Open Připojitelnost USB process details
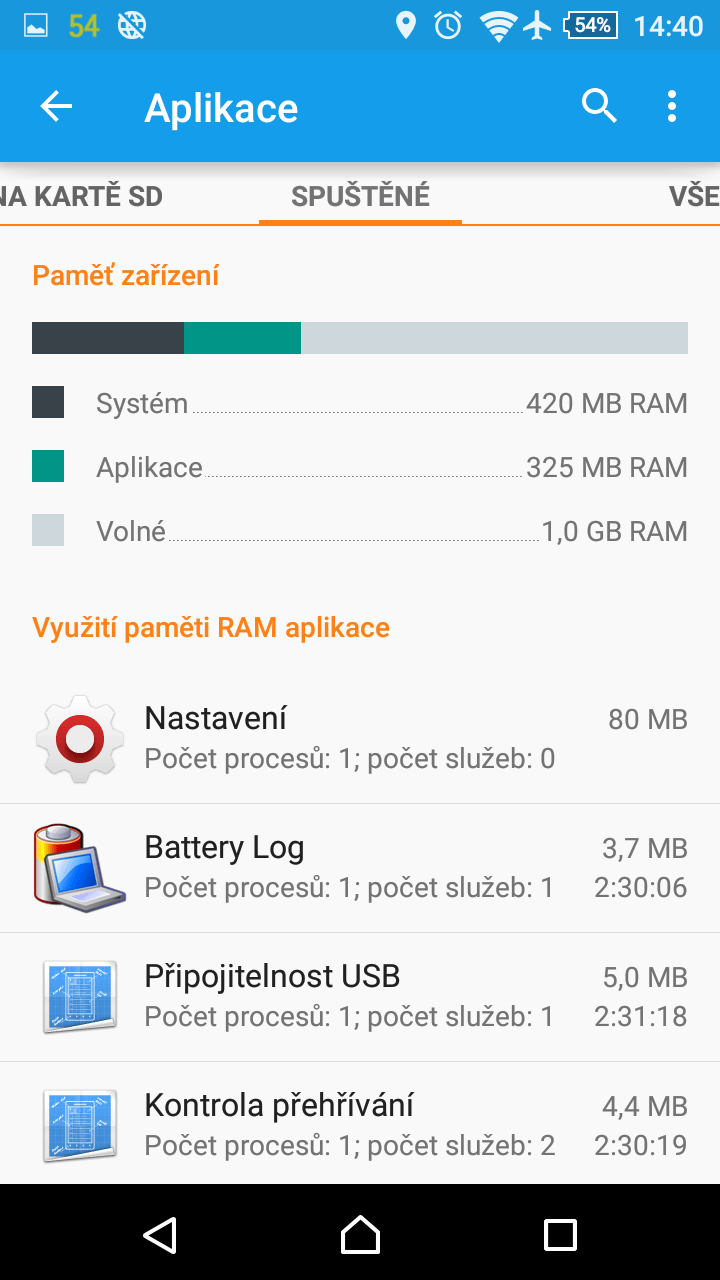Screen dimensions: 720x1280 click(x=360, y=997)
